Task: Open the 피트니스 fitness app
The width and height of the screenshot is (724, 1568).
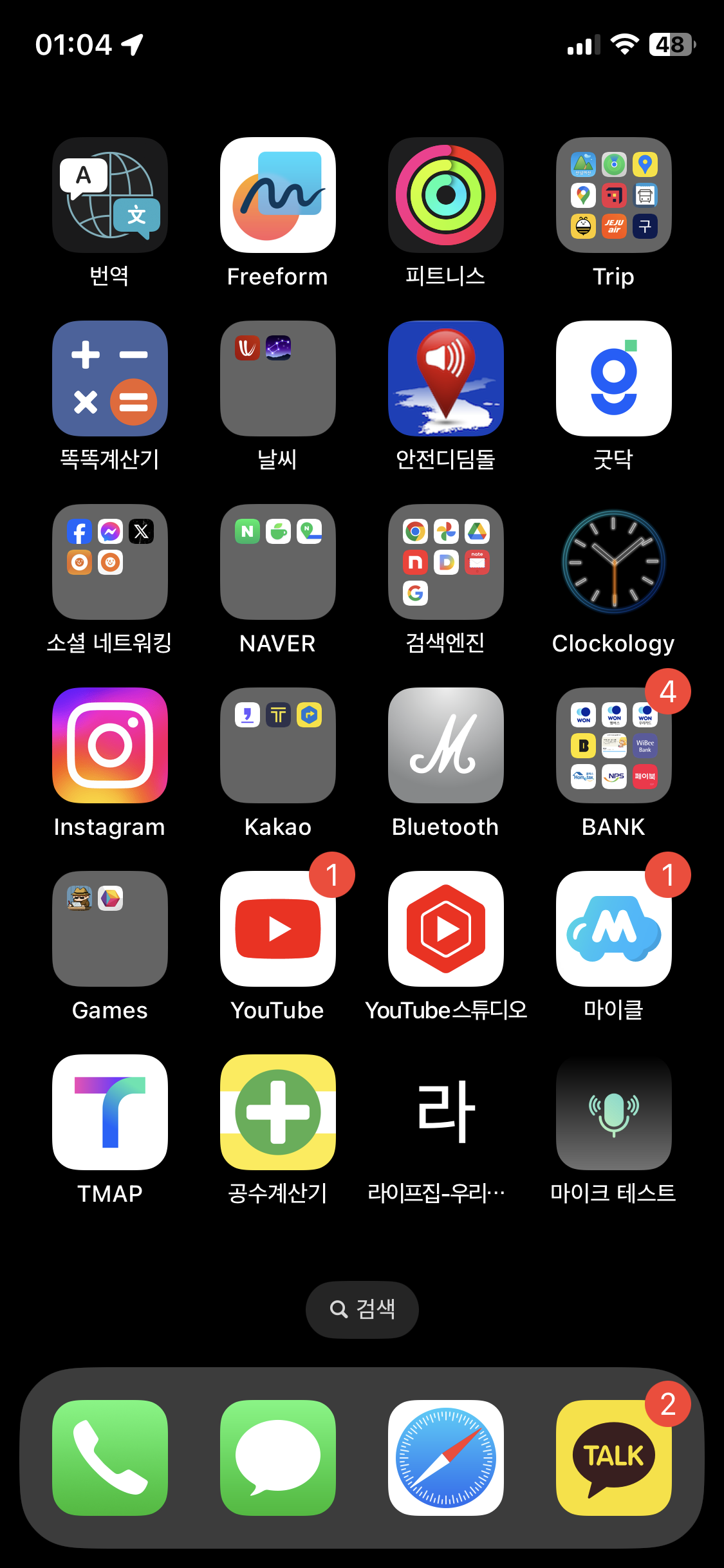Action: (x=445, y=195)
